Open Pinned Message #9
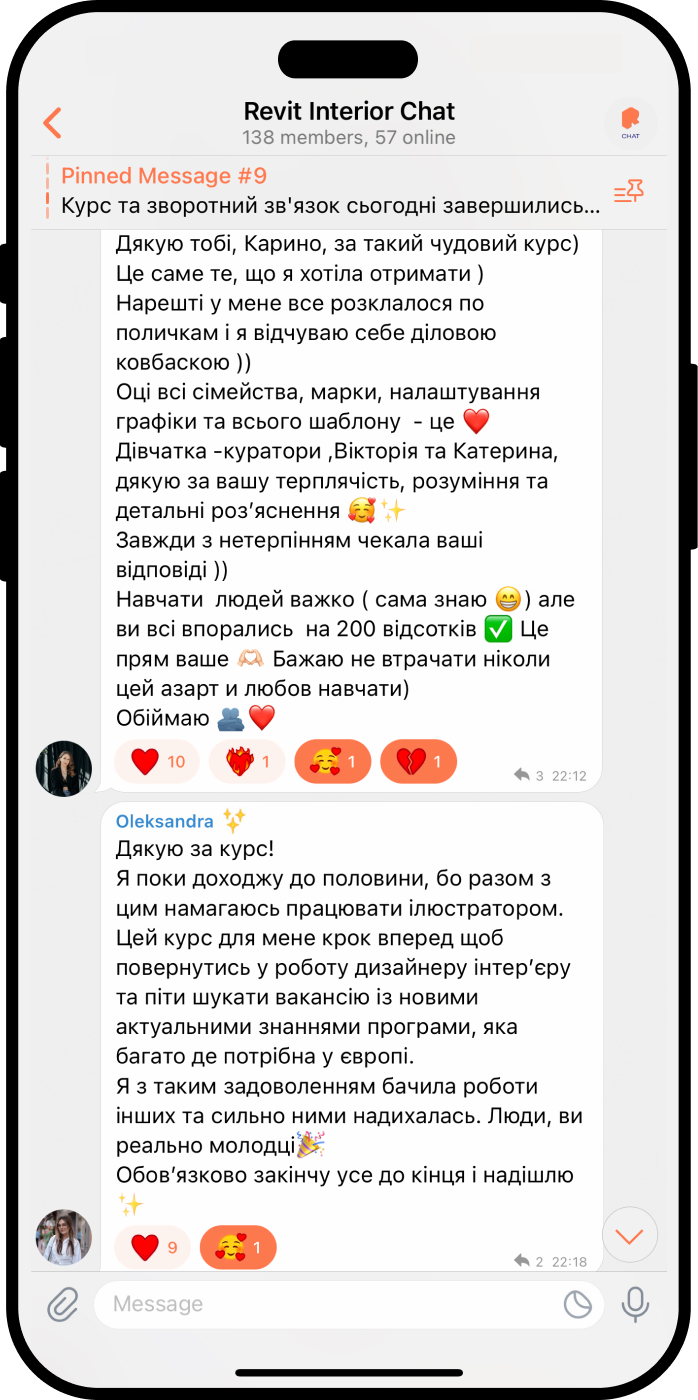The image size is (698, 1400). click(x=330, y=191)
